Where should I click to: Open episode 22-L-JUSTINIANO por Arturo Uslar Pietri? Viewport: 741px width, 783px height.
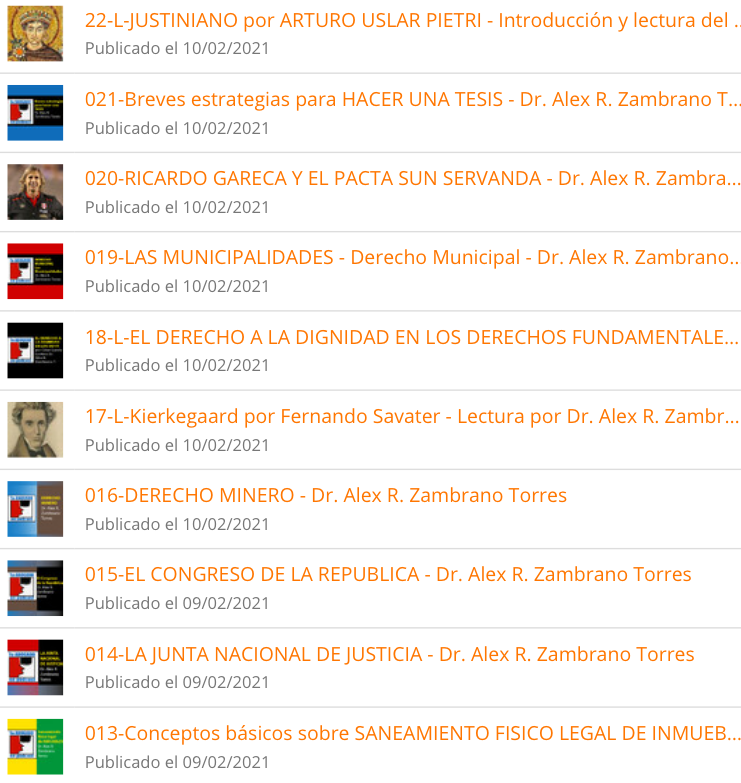[412, 21]
